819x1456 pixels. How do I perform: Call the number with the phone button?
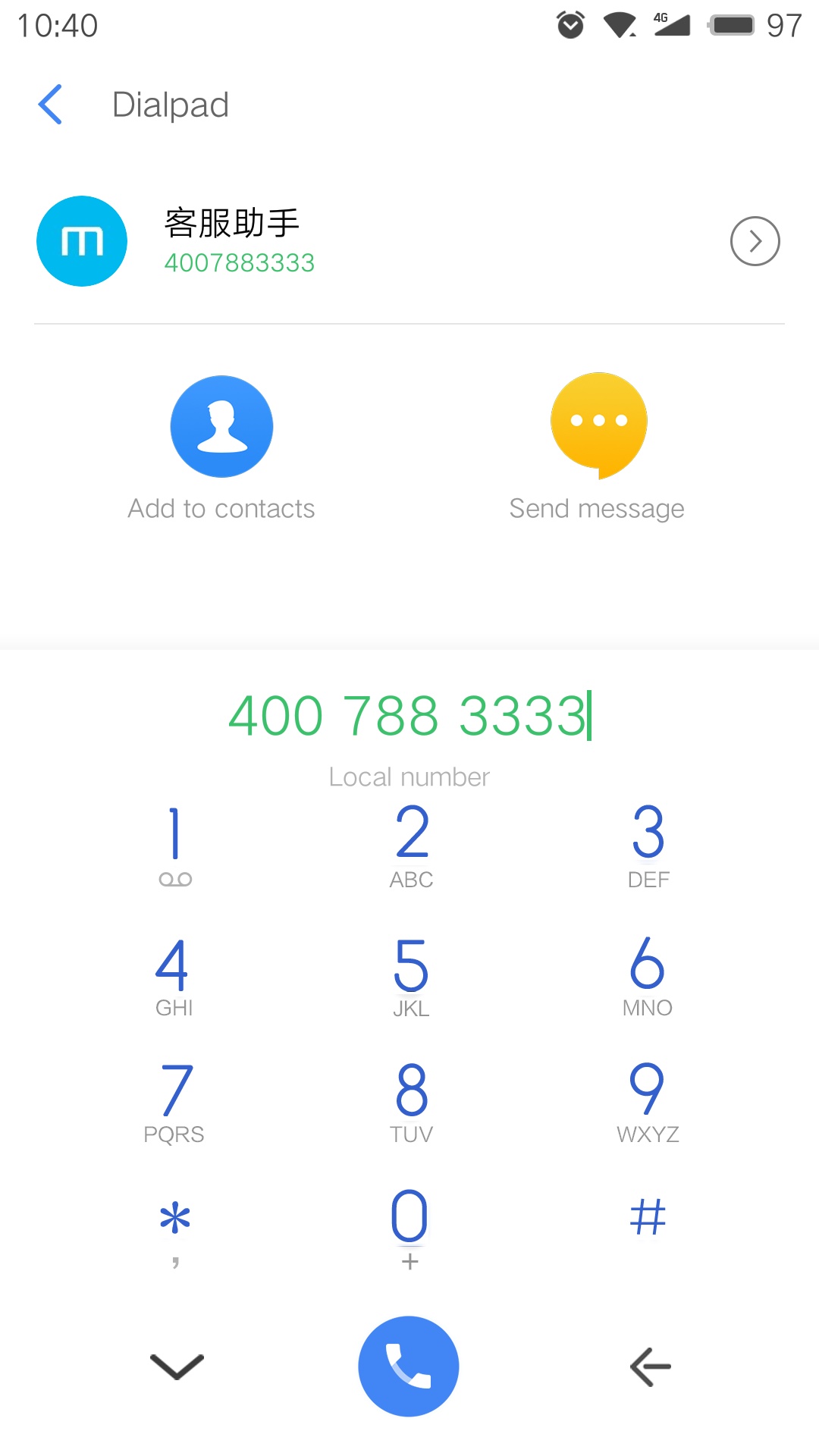pyautogui.click(x=409, y=1366)
